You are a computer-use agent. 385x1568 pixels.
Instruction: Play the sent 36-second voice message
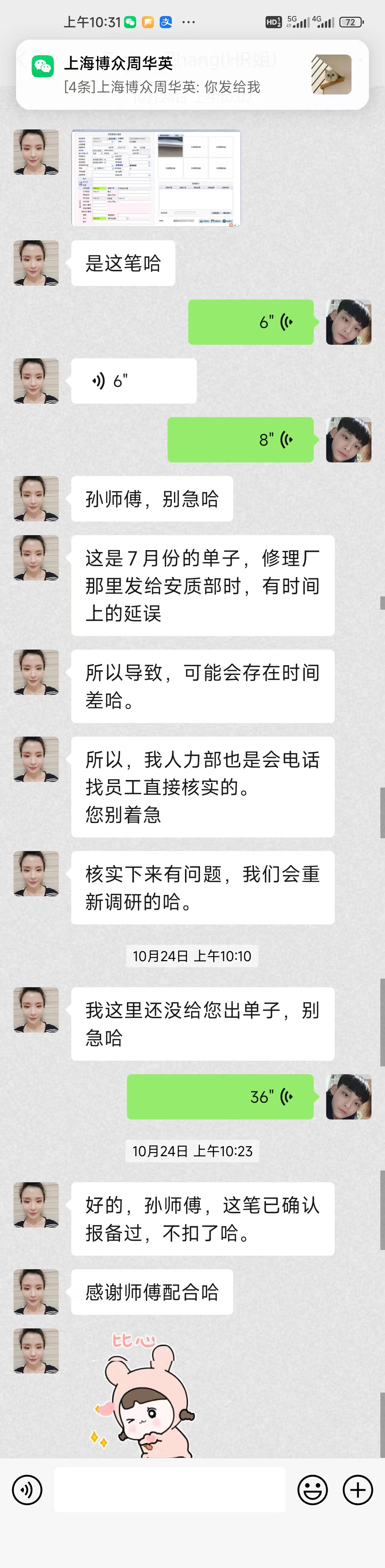pos(220,1097)
